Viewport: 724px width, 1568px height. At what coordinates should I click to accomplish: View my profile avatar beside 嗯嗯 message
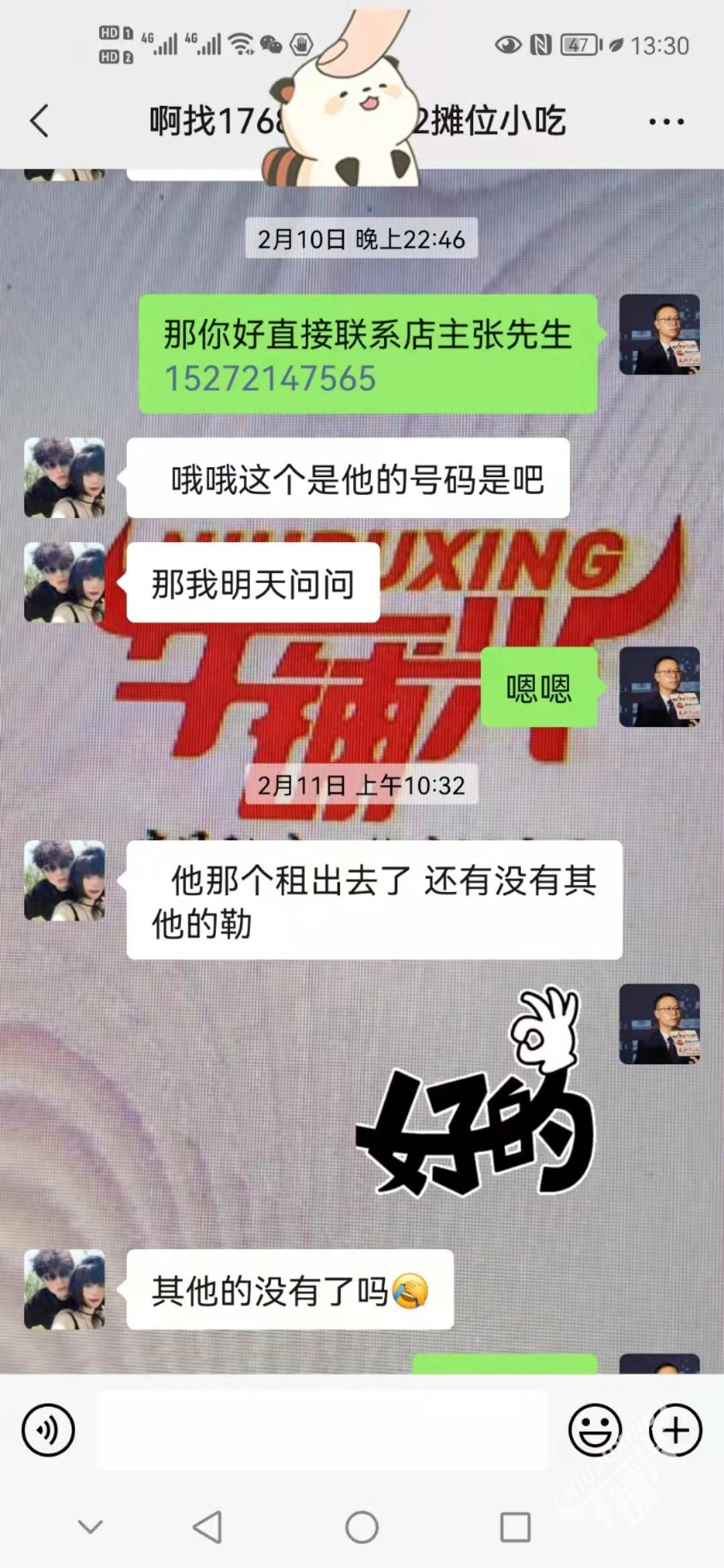[659, 687]
